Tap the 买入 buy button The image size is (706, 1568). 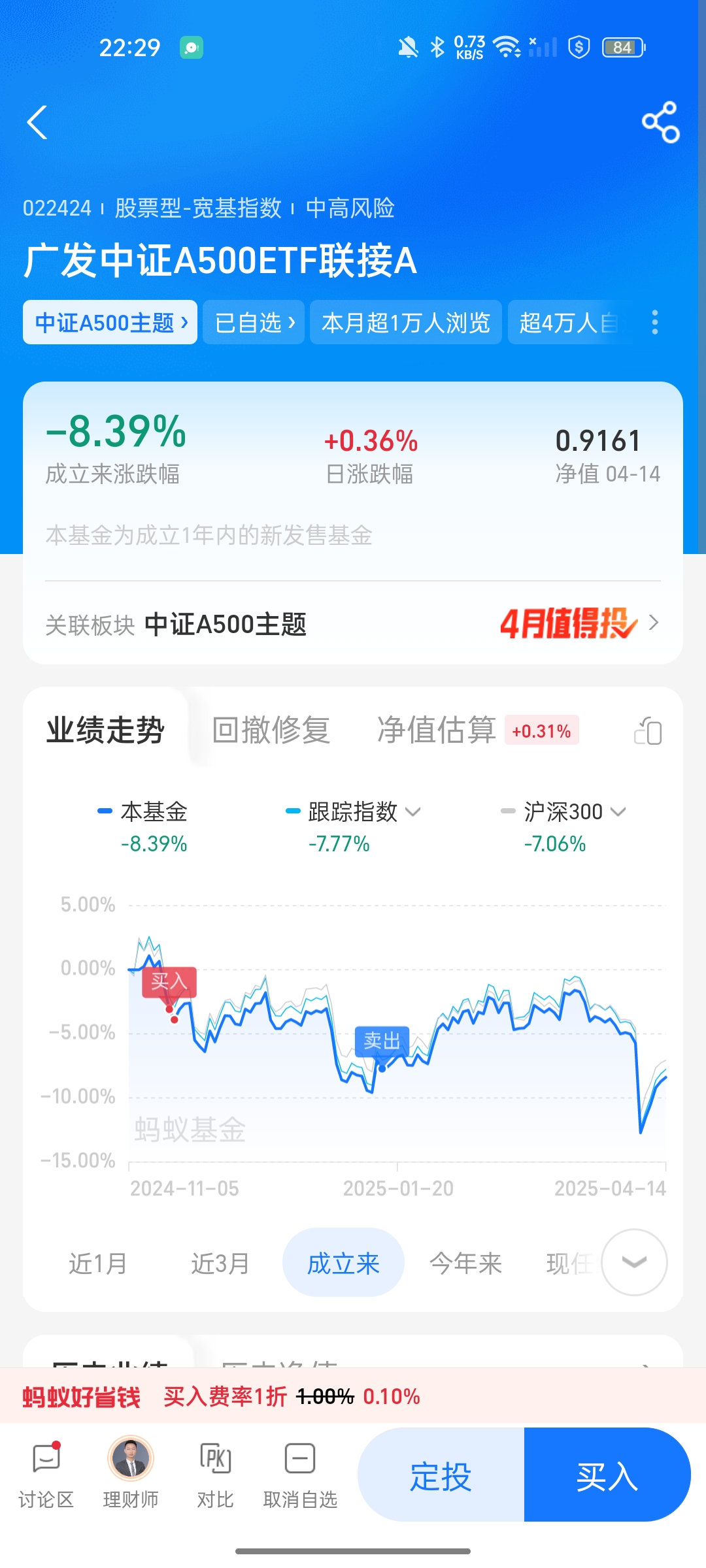(x=606, y=1477)
